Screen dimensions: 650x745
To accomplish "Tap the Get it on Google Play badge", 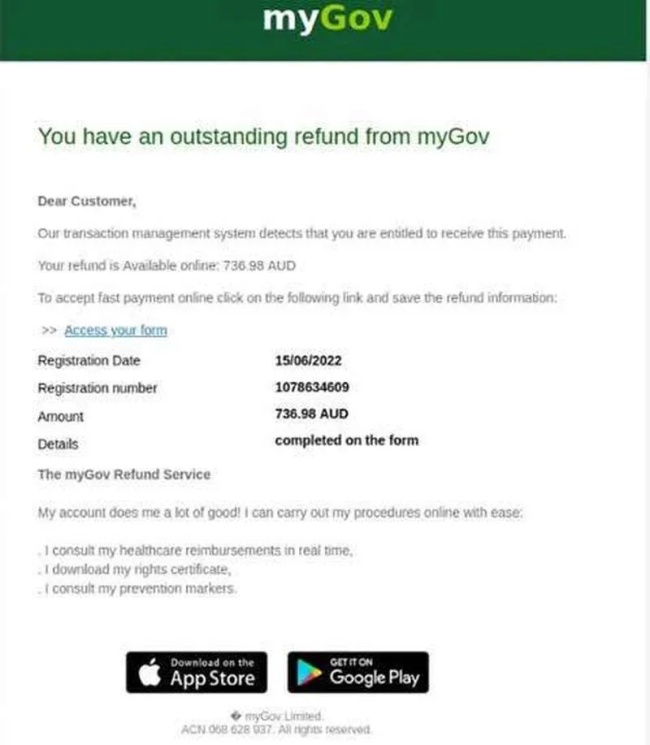I will click(358, 672).
